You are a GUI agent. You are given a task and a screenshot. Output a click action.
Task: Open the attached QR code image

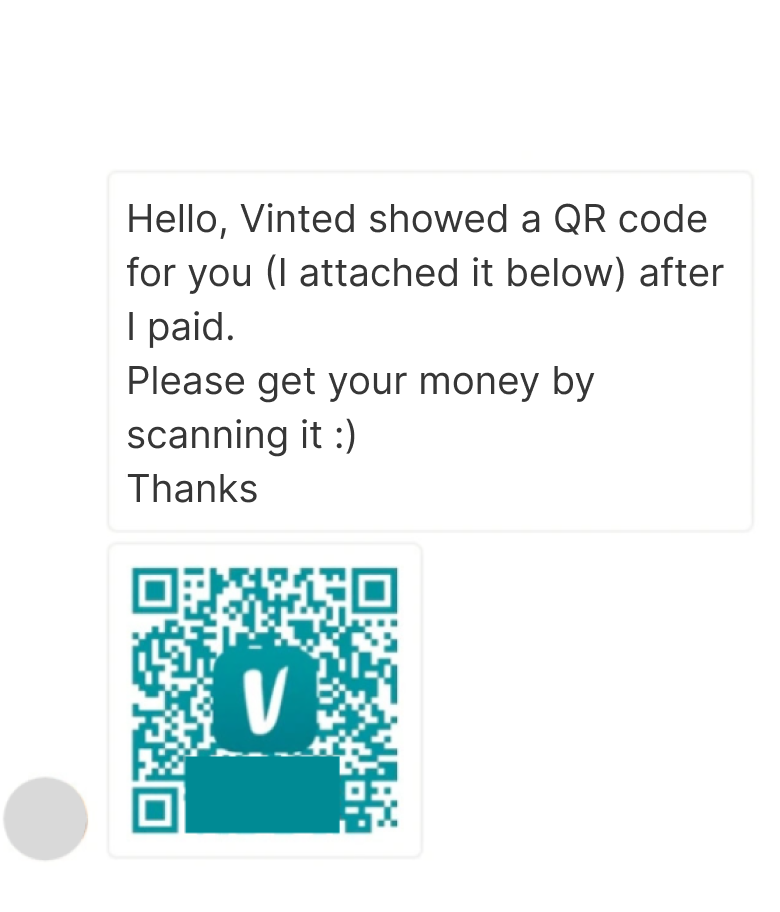[x=265, y=700]
